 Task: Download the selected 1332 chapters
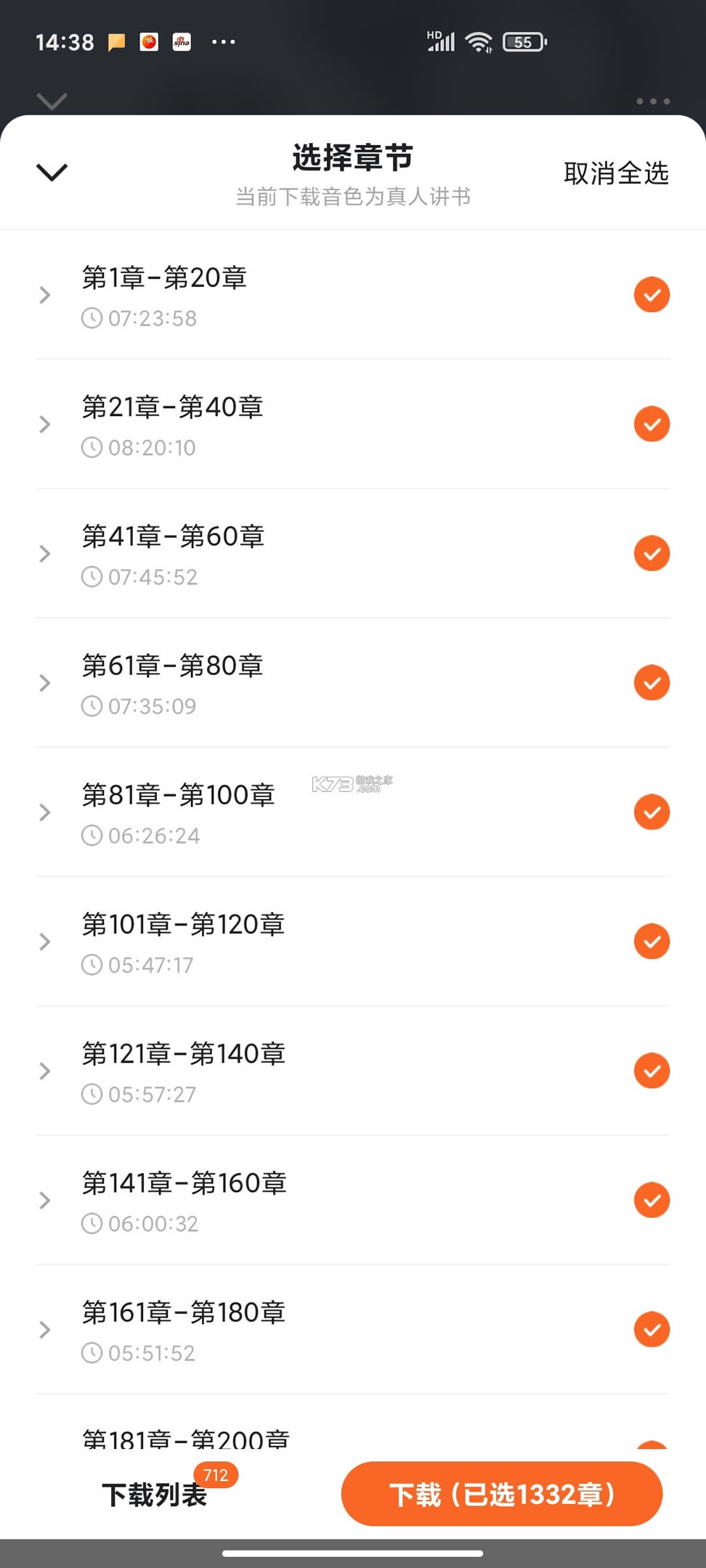[502, 1494]
